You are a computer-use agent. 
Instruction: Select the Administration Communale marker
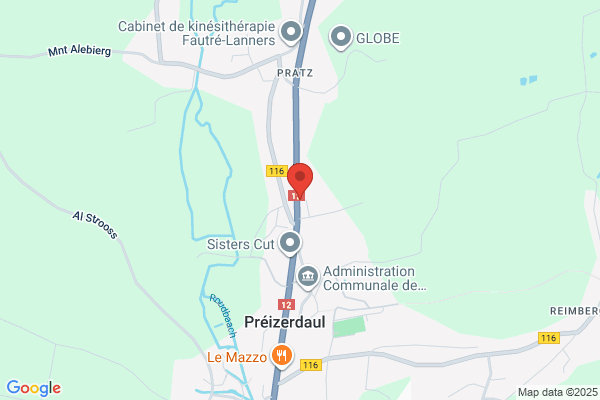pos(309,274)
